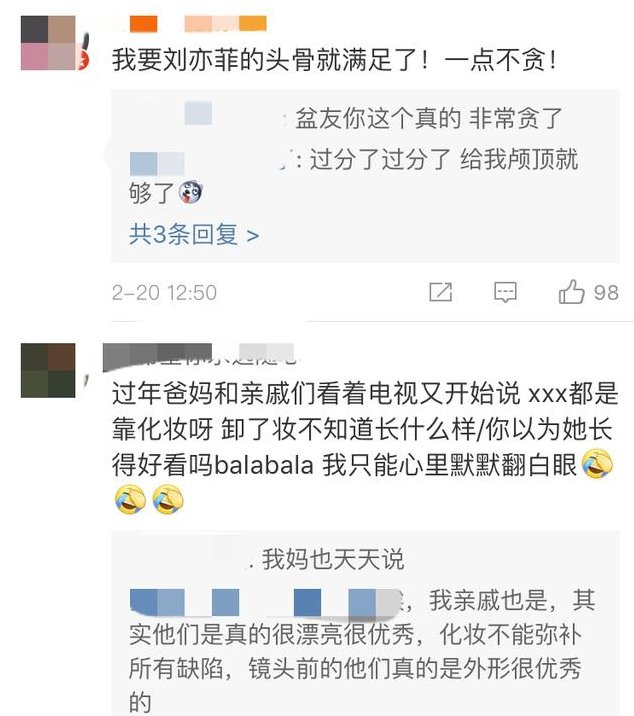Open the reply 我妈也天天说
The width and height of the screenshot is (634, 716).
tap(333, 560)
